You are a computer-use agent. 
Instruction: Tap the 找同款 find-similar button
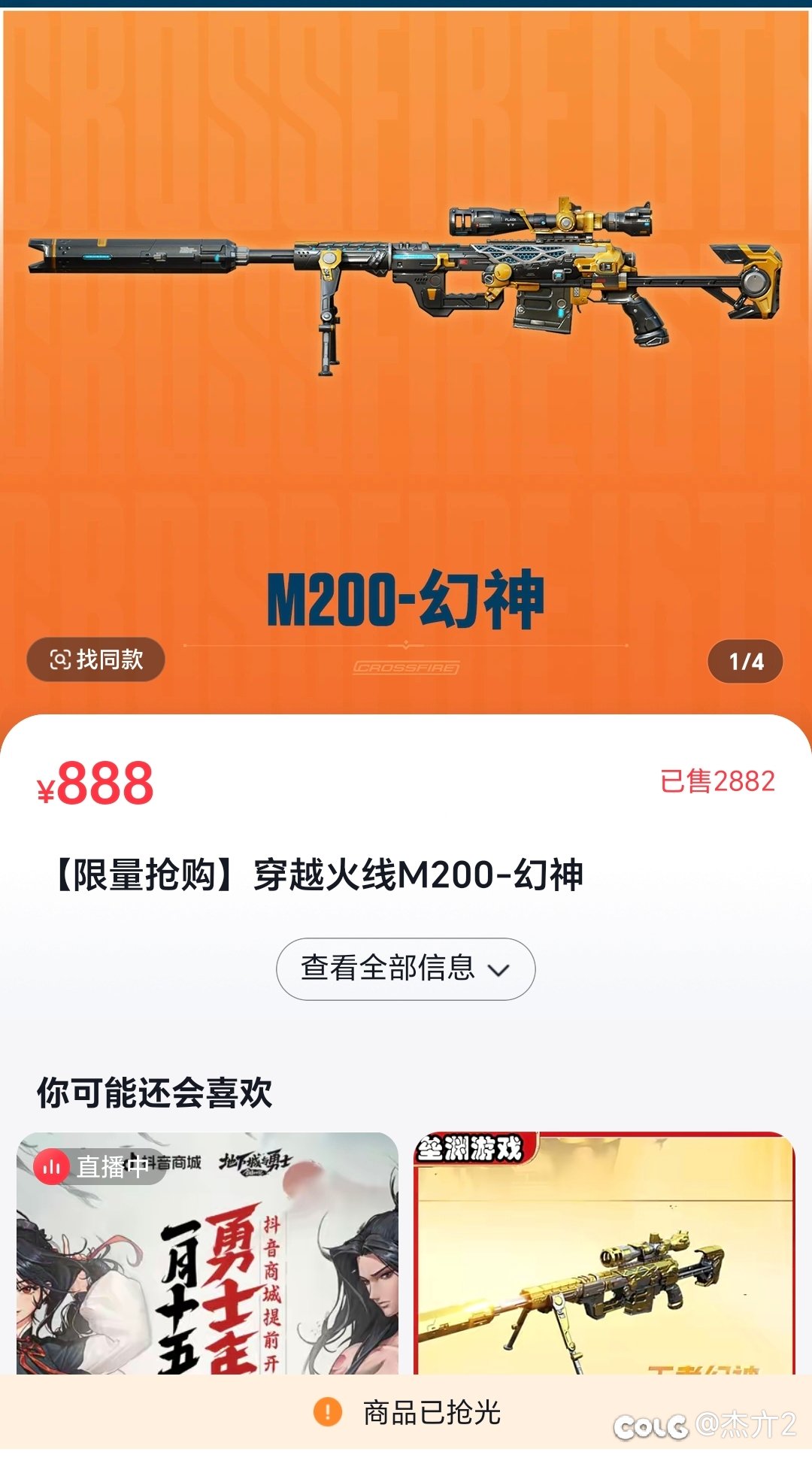point(95,659)
